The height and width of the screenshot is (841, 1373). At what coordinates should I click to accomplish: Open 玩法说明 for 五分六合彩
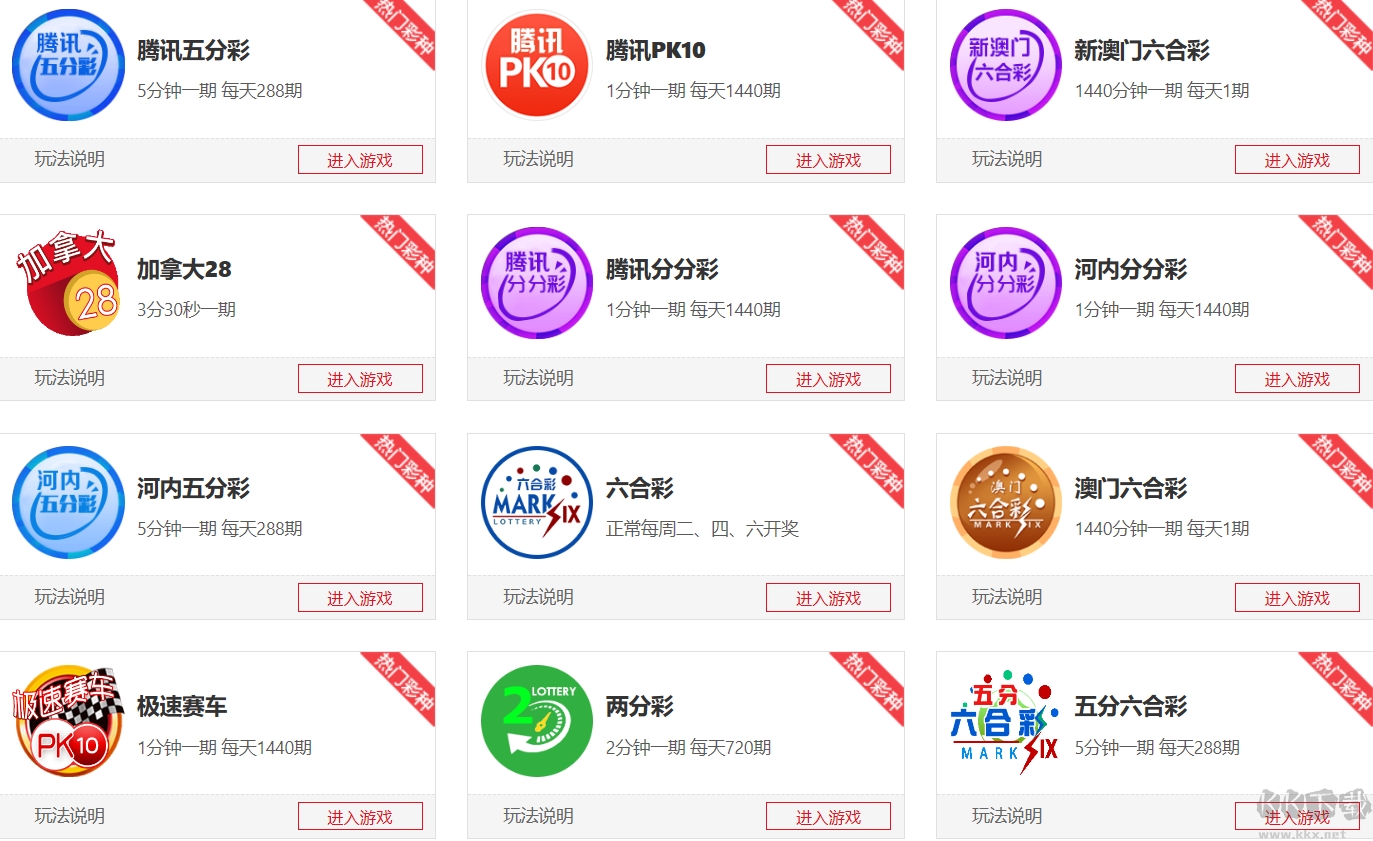(1007, 816)
